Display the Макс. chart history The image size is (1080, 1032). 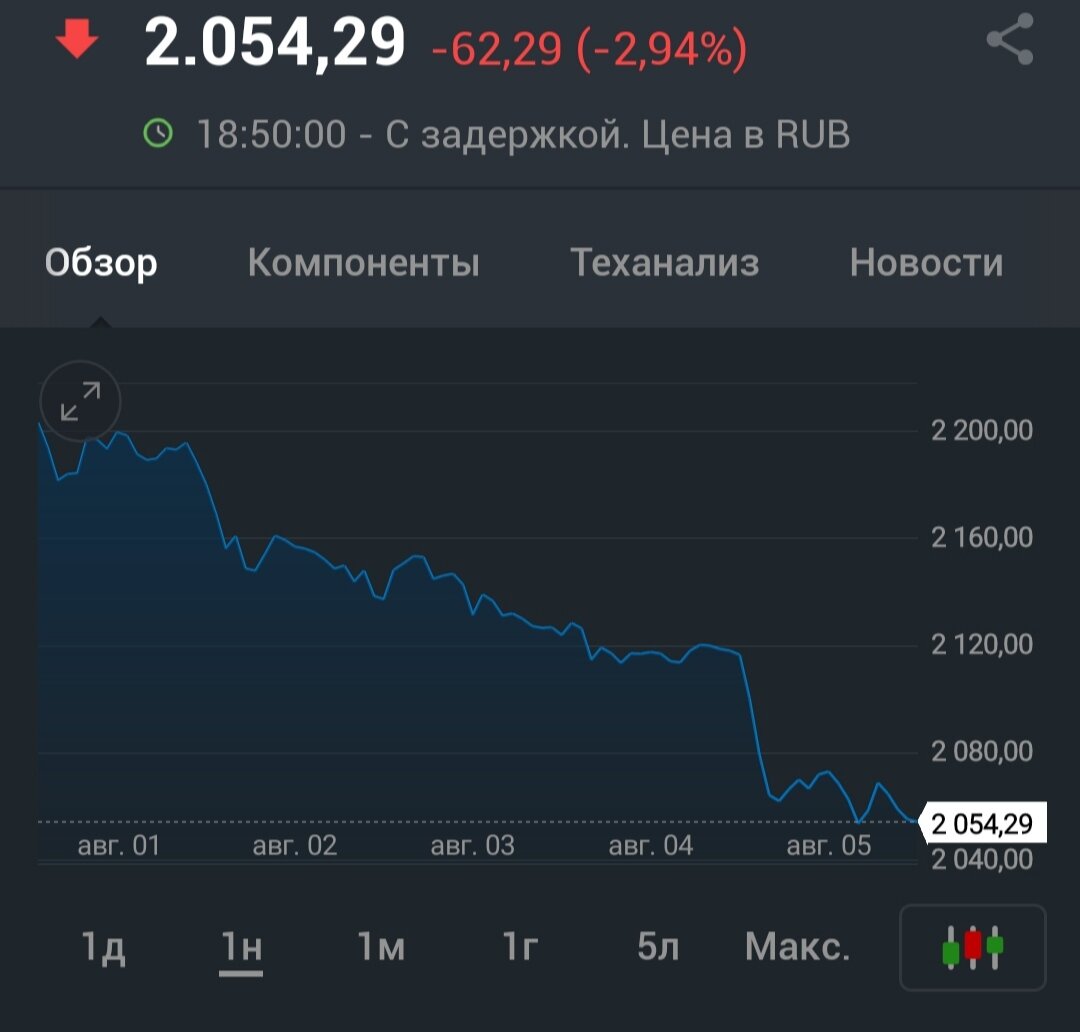(797, 947)
